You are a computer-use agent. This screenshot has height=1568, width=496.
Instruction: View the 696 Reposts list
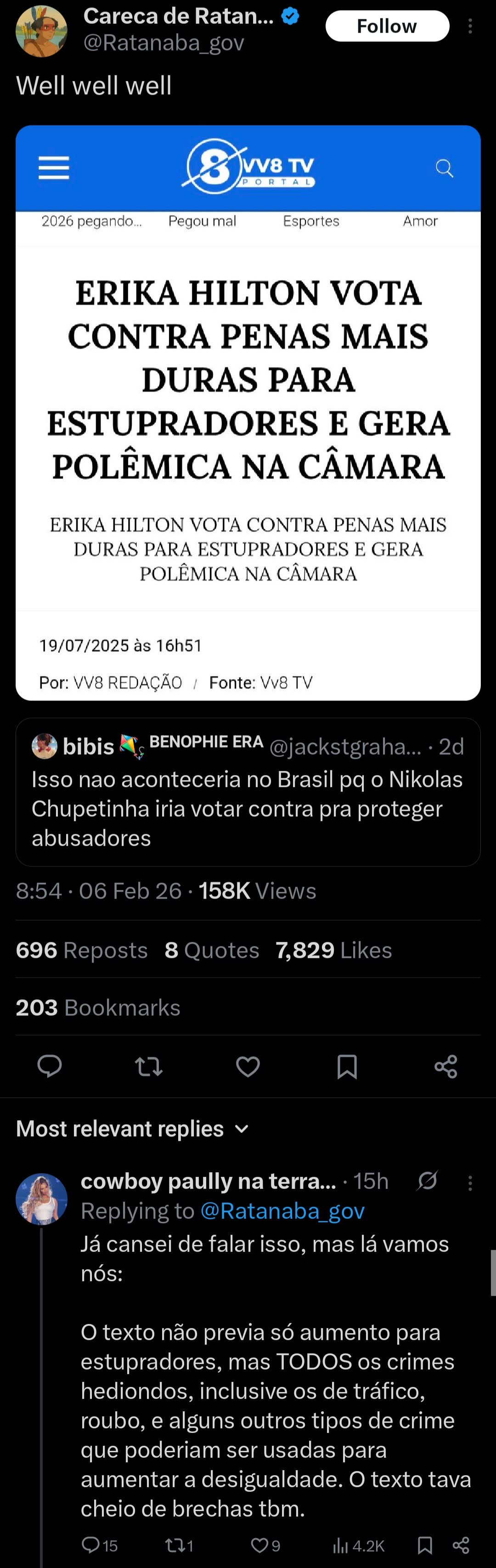coord(81,950)
